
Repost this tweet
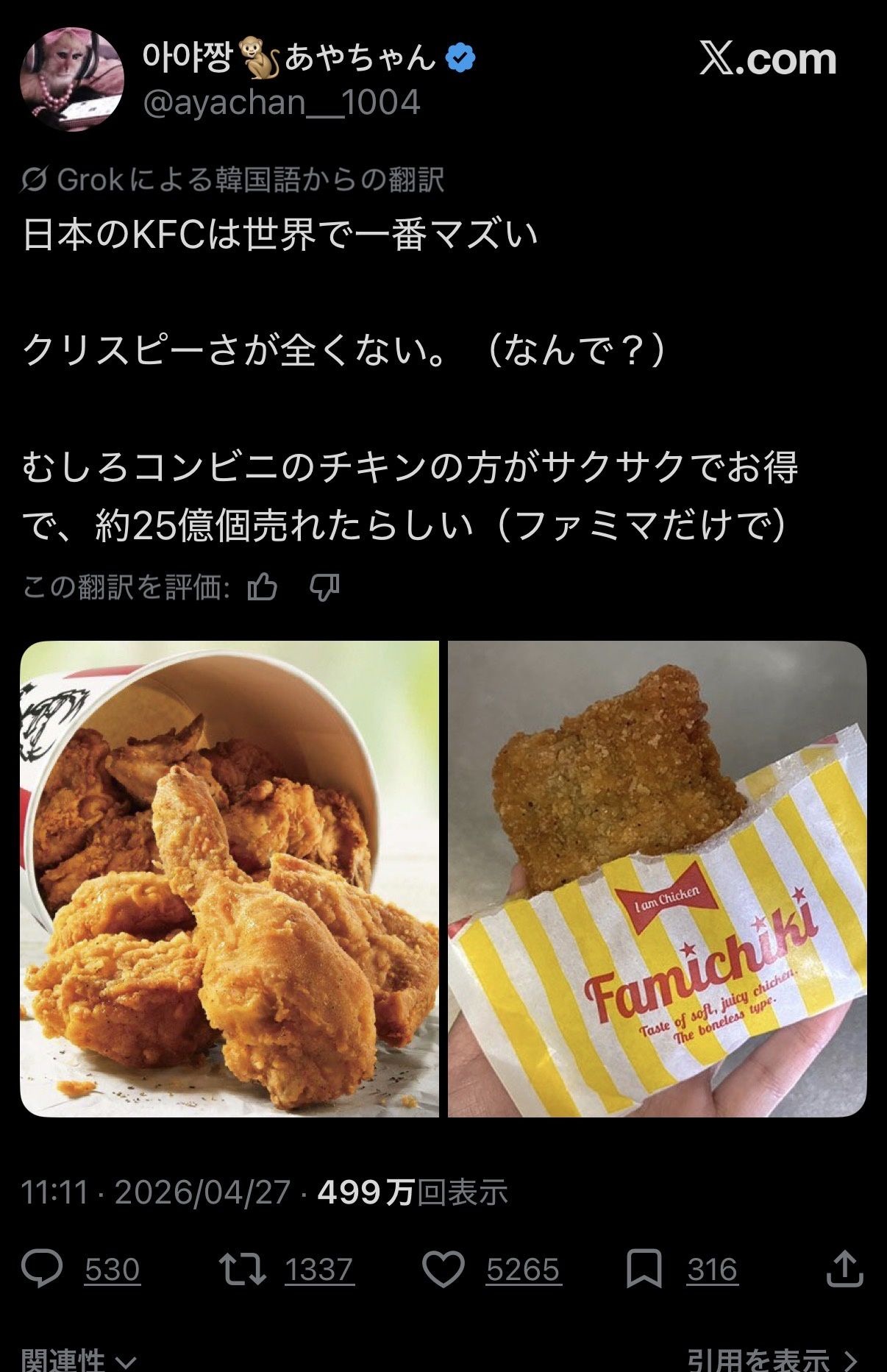click(243, 1269)
